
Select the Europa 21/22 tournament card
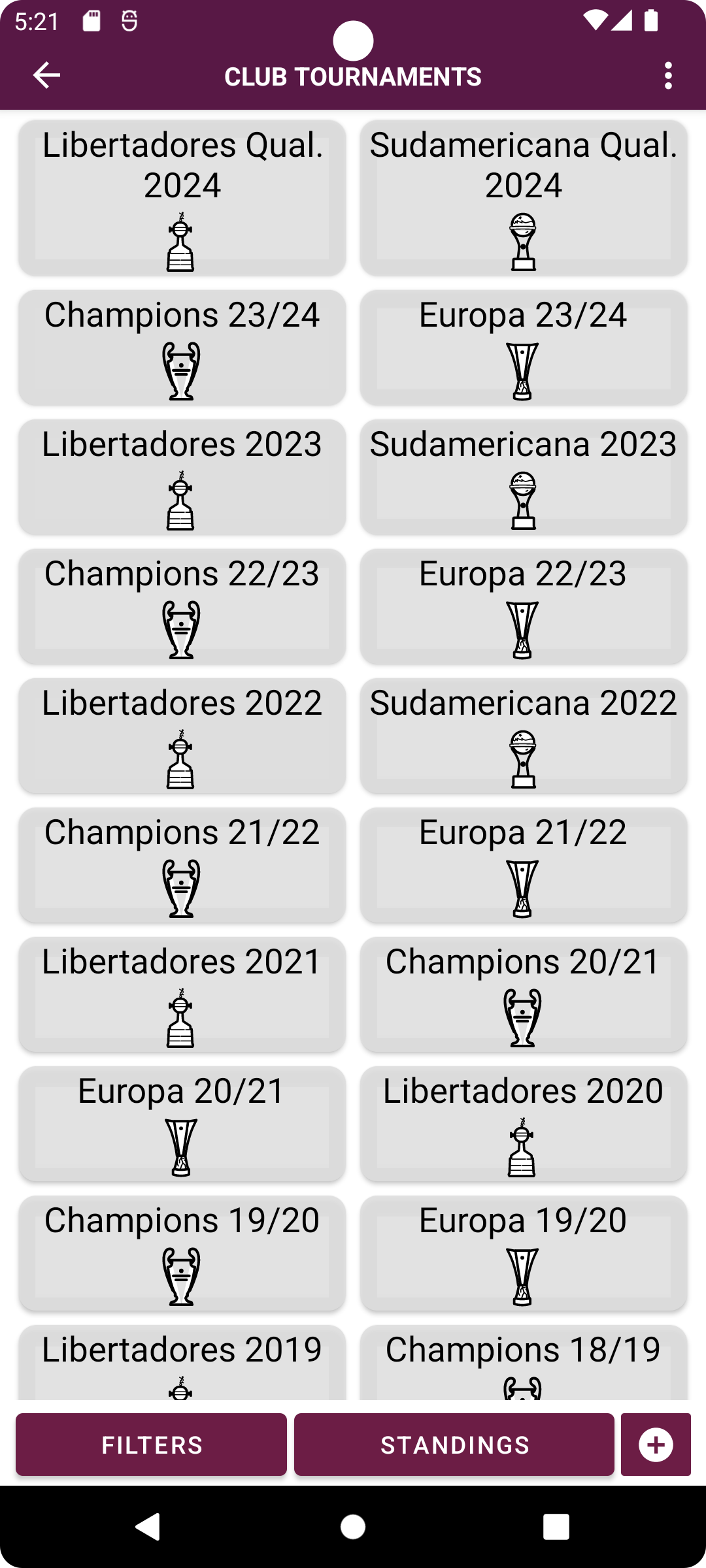523,866
